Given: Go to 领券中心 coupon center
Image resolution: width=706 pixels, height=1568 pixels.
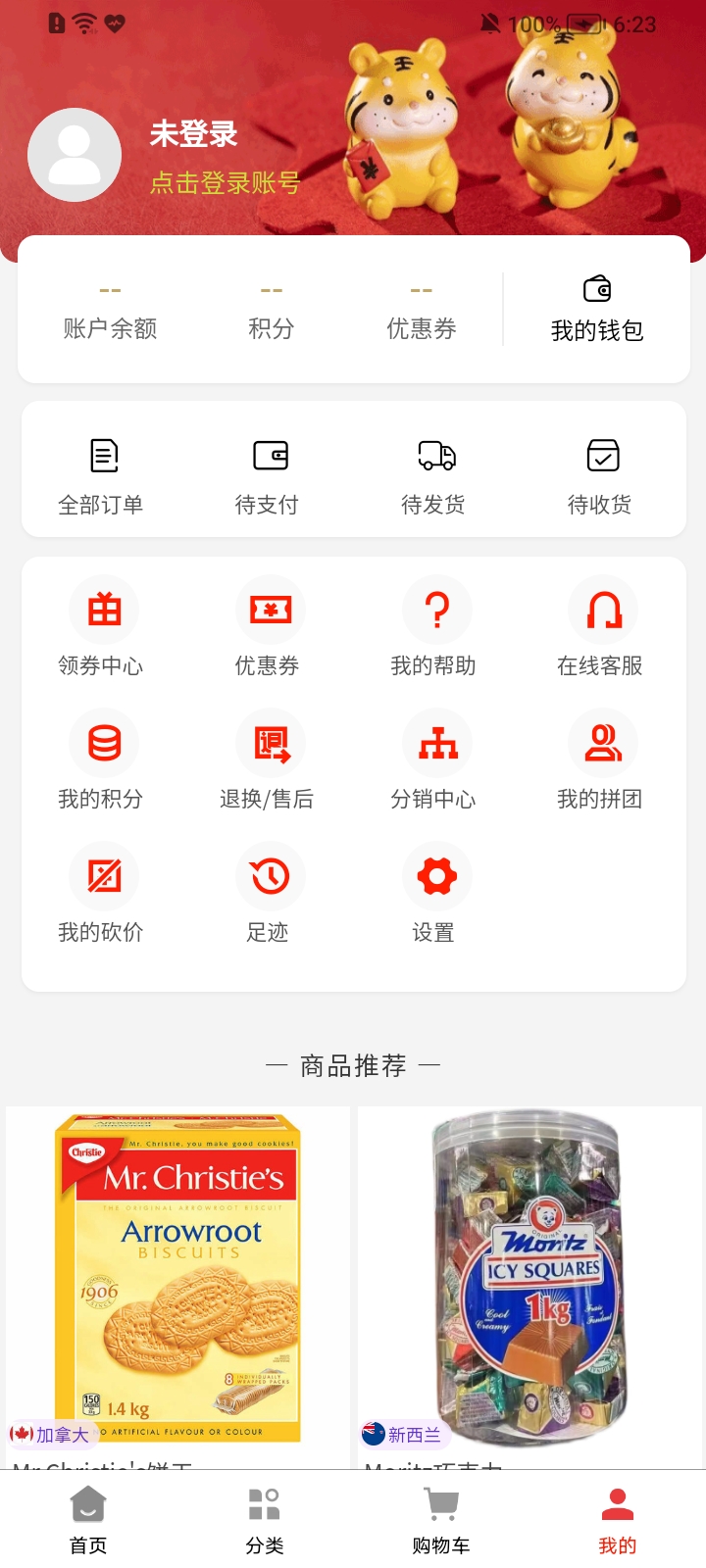Looking at the screenshot, I should click(x=102, y=627).
